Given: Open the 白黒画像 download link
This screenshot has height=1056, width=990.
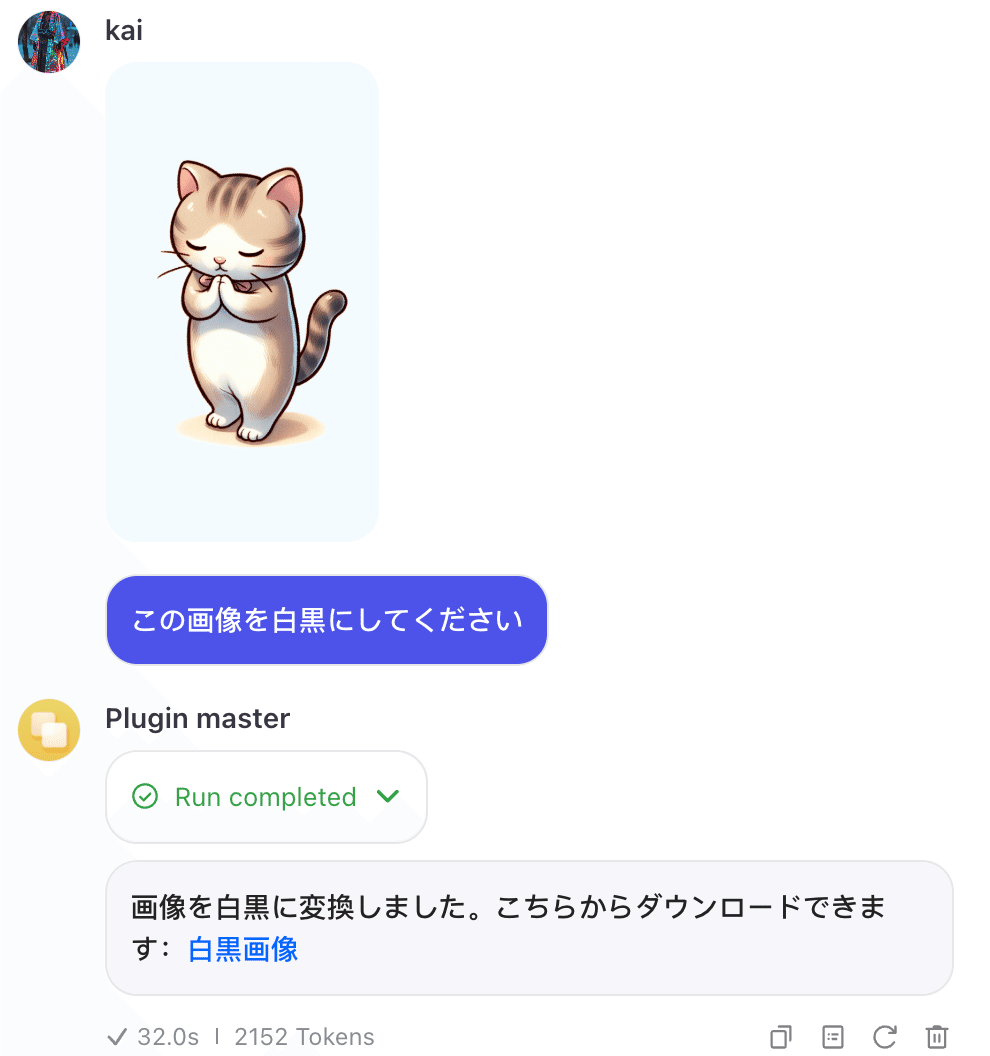Looking at the screenshot, I should (243, 949).
